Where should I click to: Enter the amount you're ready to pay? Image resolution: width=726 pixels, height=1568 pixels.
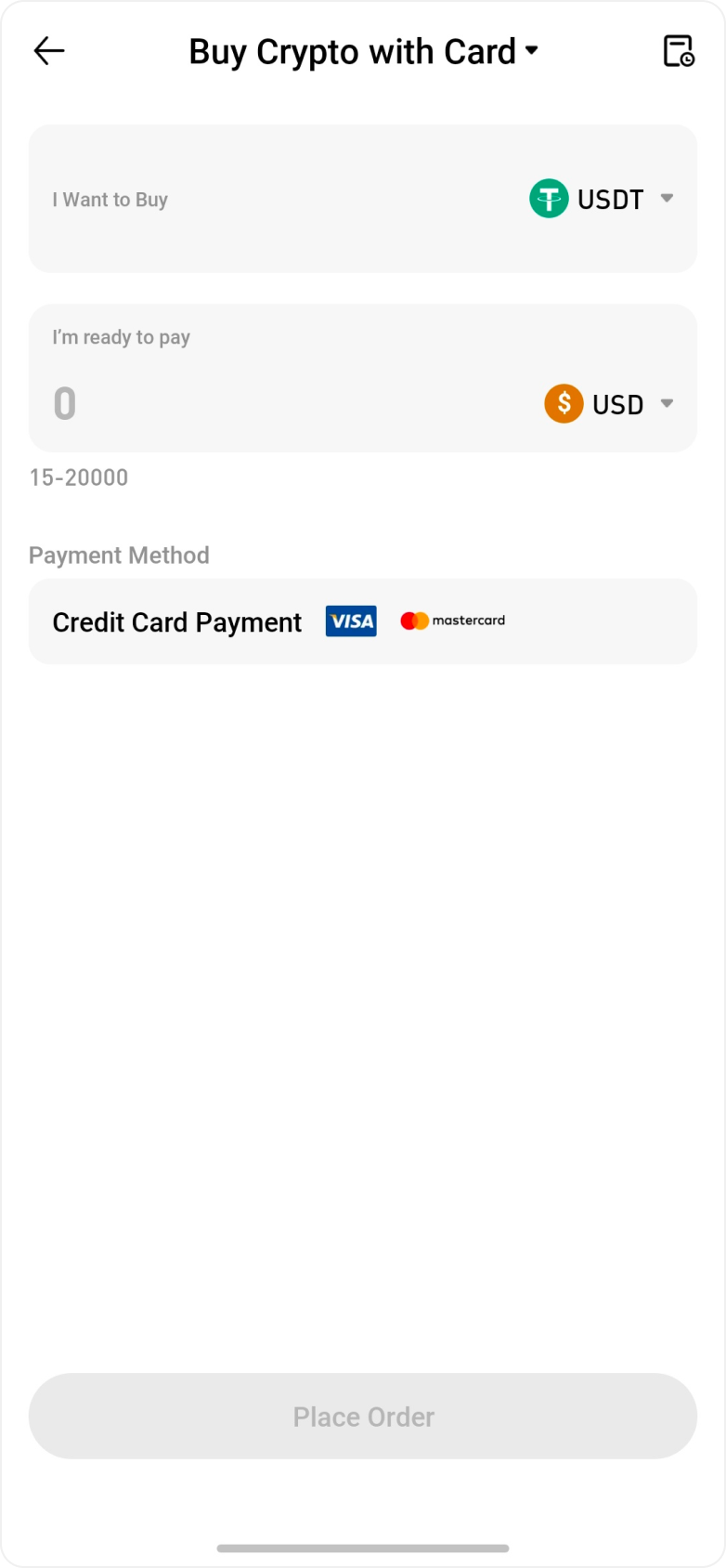pyautogui.click(x=279, y=404)
